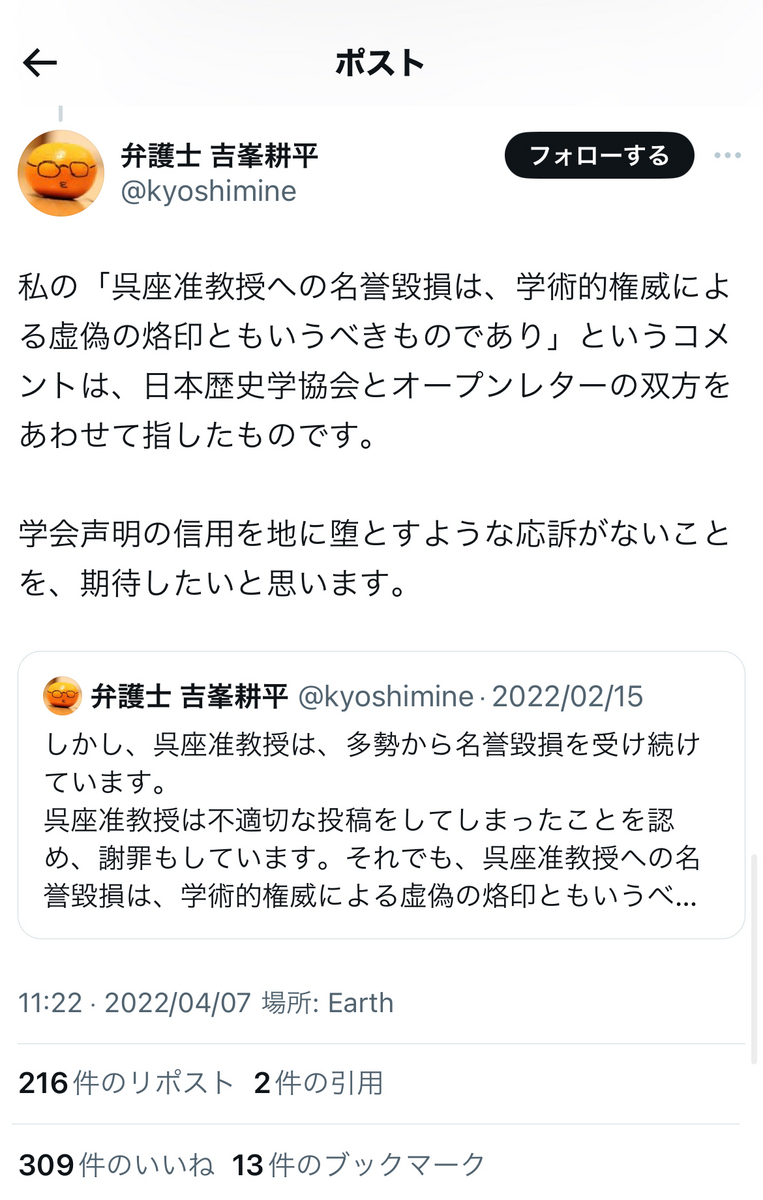
Task: Tap the フォローする button
Action: [598, 155]
